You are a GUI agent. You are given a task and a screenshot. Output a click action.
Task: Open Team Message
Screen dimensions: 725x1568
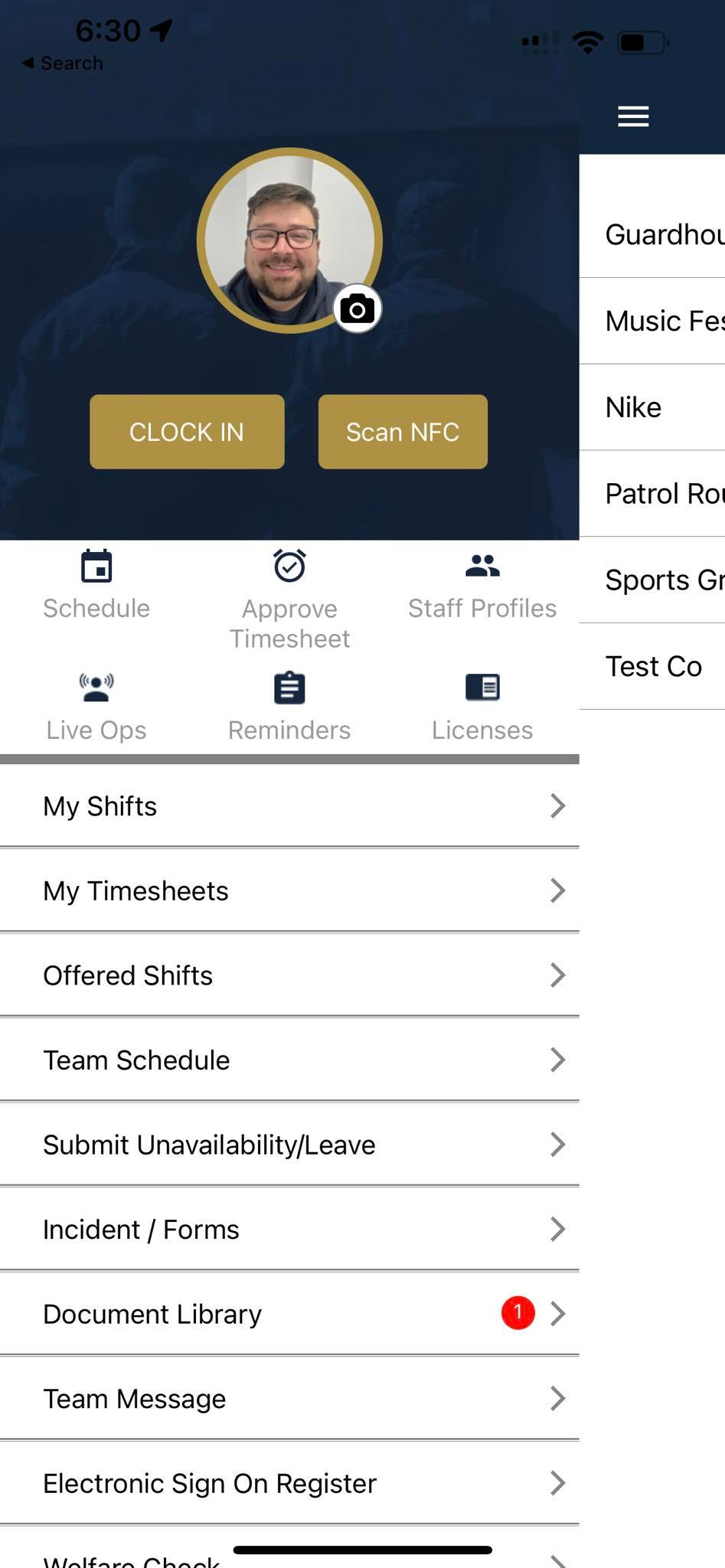pyautogui.click(x=289, y=1399)
